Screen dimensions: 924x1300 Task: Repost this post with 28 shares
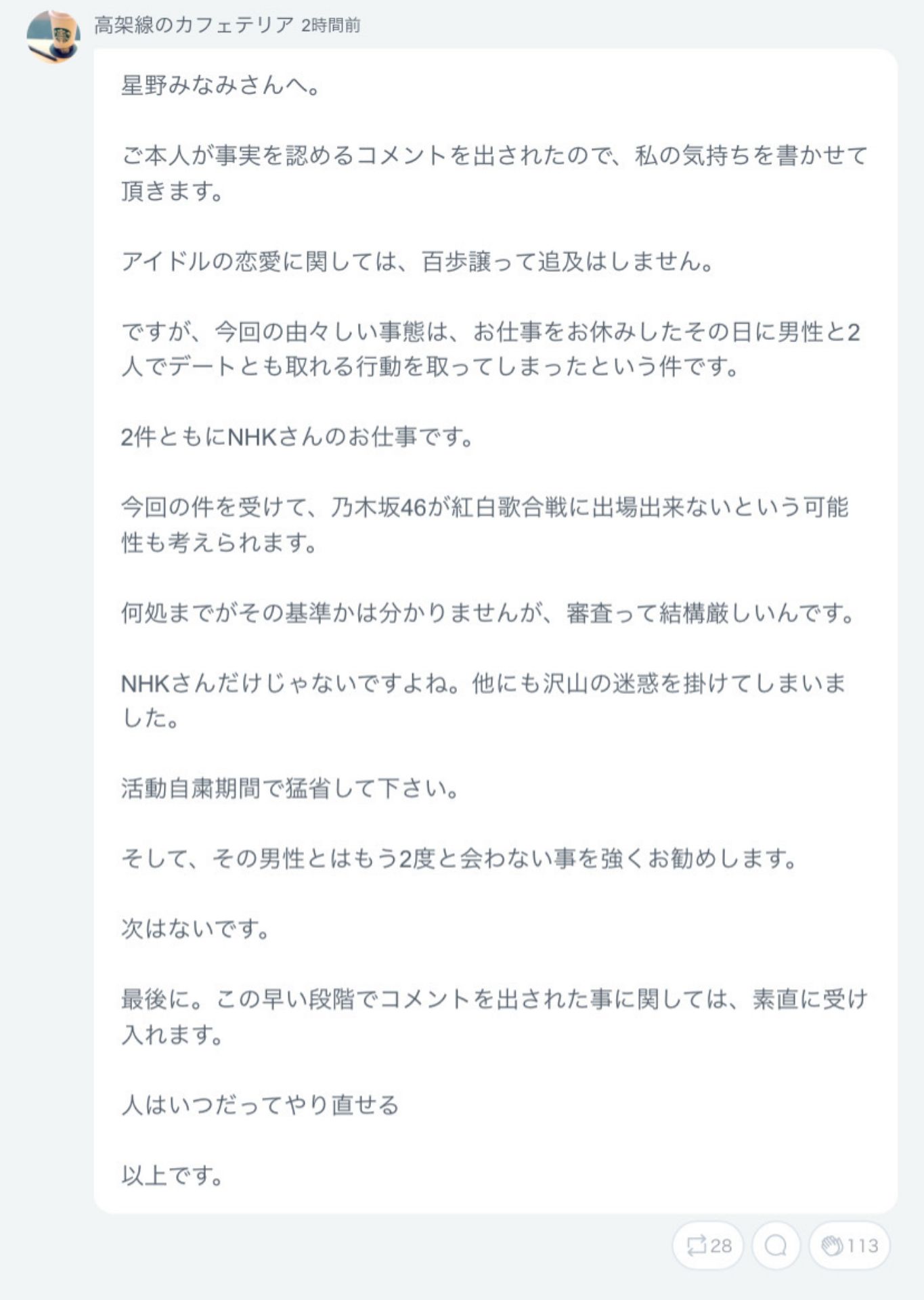707,1245
